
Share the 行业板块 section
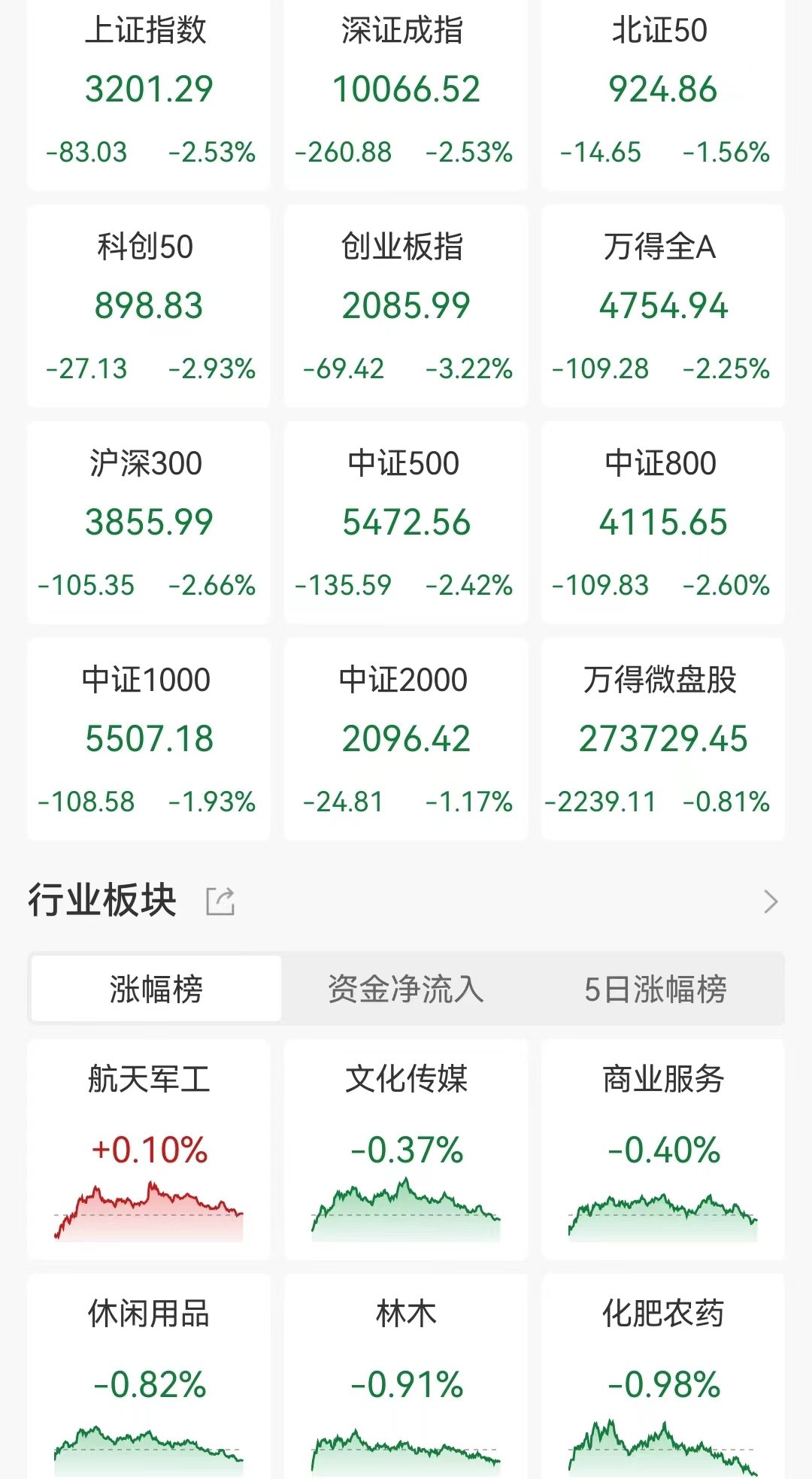pos(220,901)
